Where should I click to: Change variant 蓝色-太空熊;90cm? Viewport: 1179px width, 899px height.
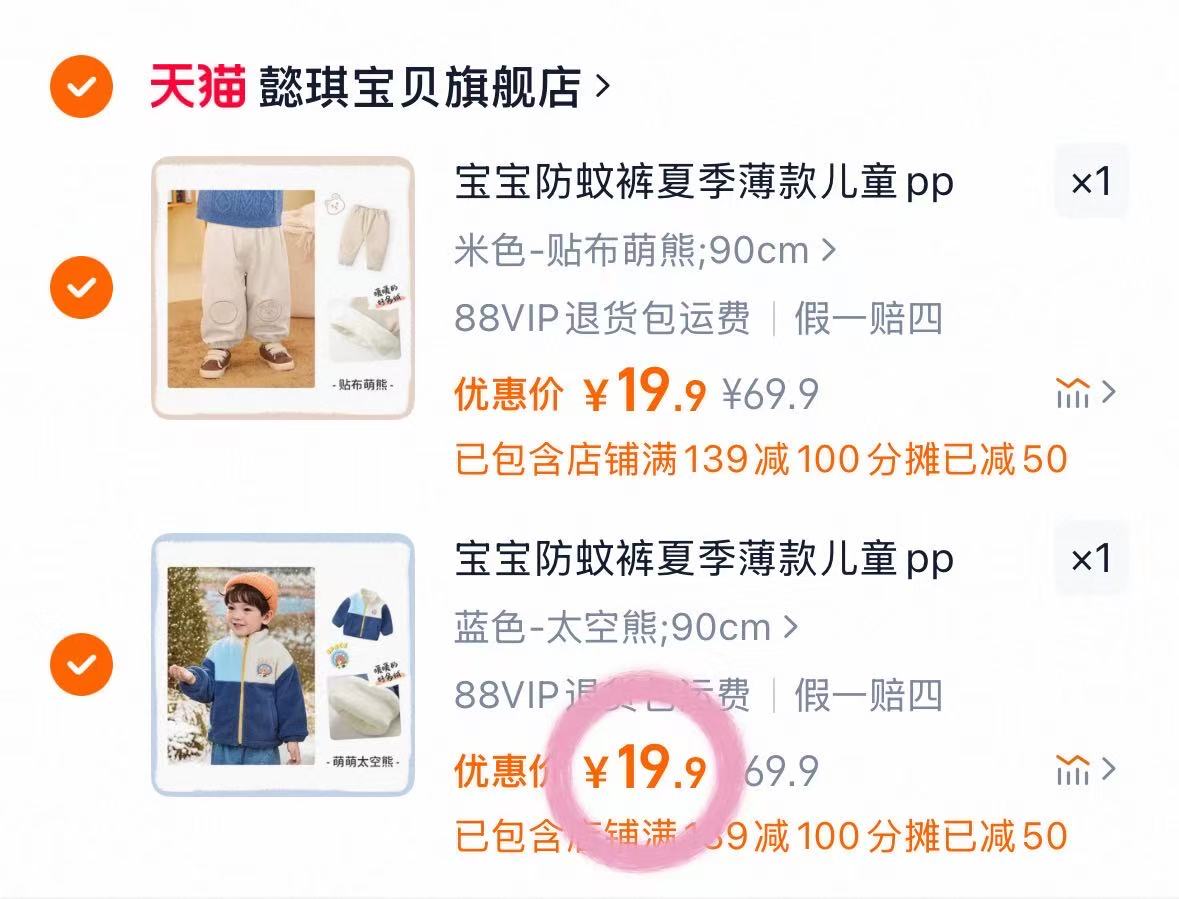tap(627, 628)
